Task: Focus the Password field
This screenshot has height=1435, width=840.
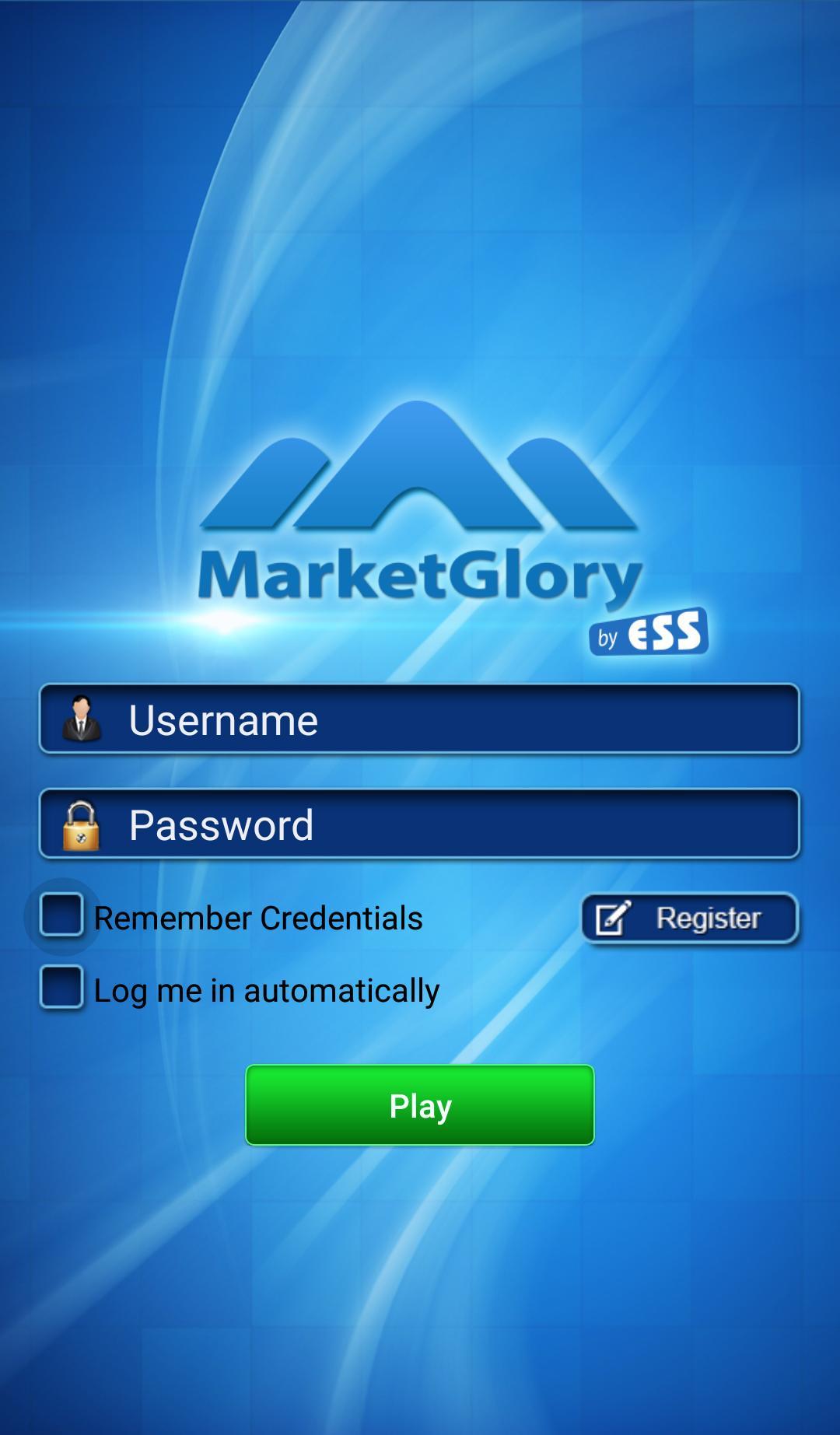Action: pyautogui.click(x=420, y=824)
